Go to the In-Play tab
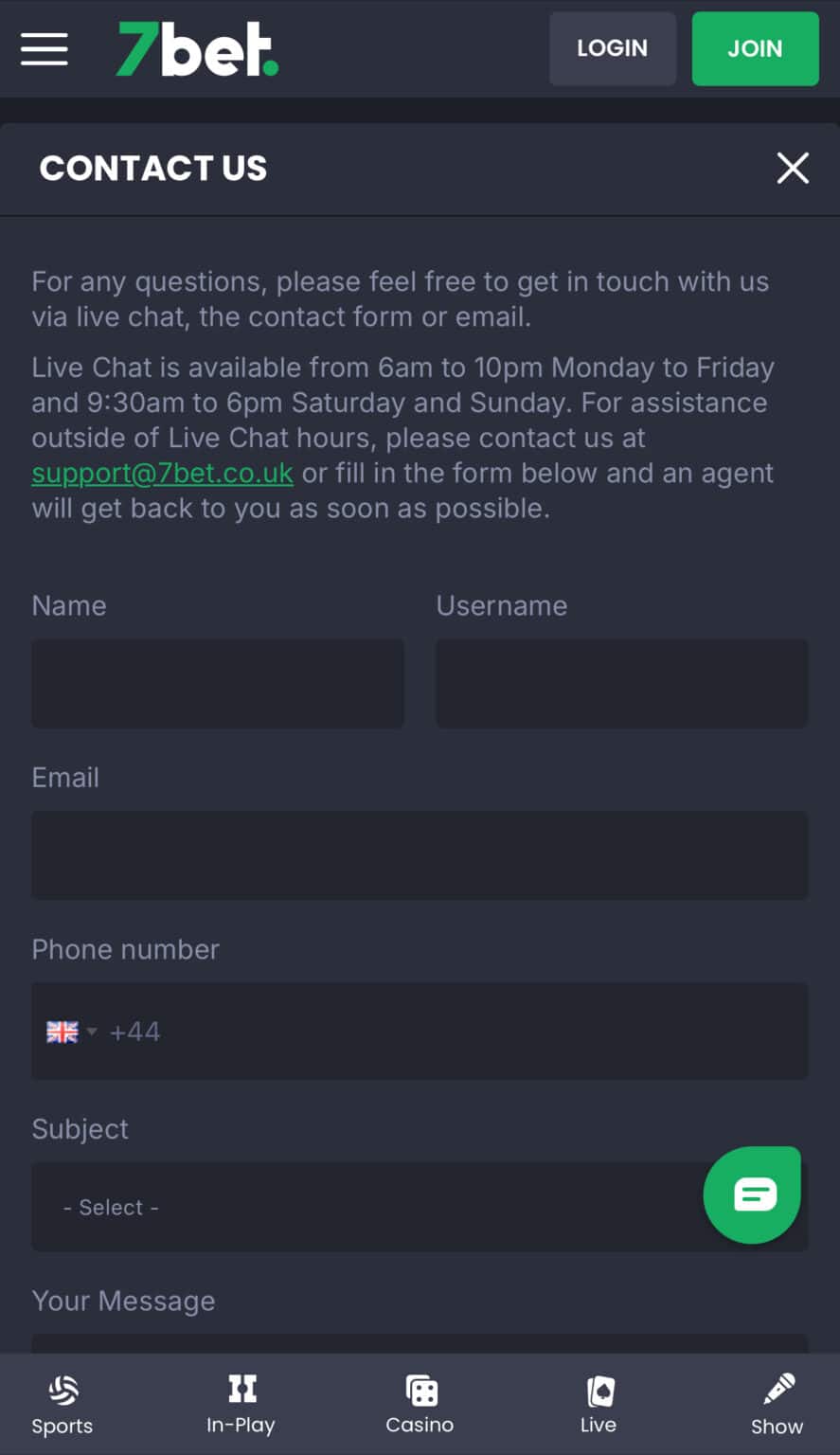This screenshot has width=840, height=1455. (241, 1405)
